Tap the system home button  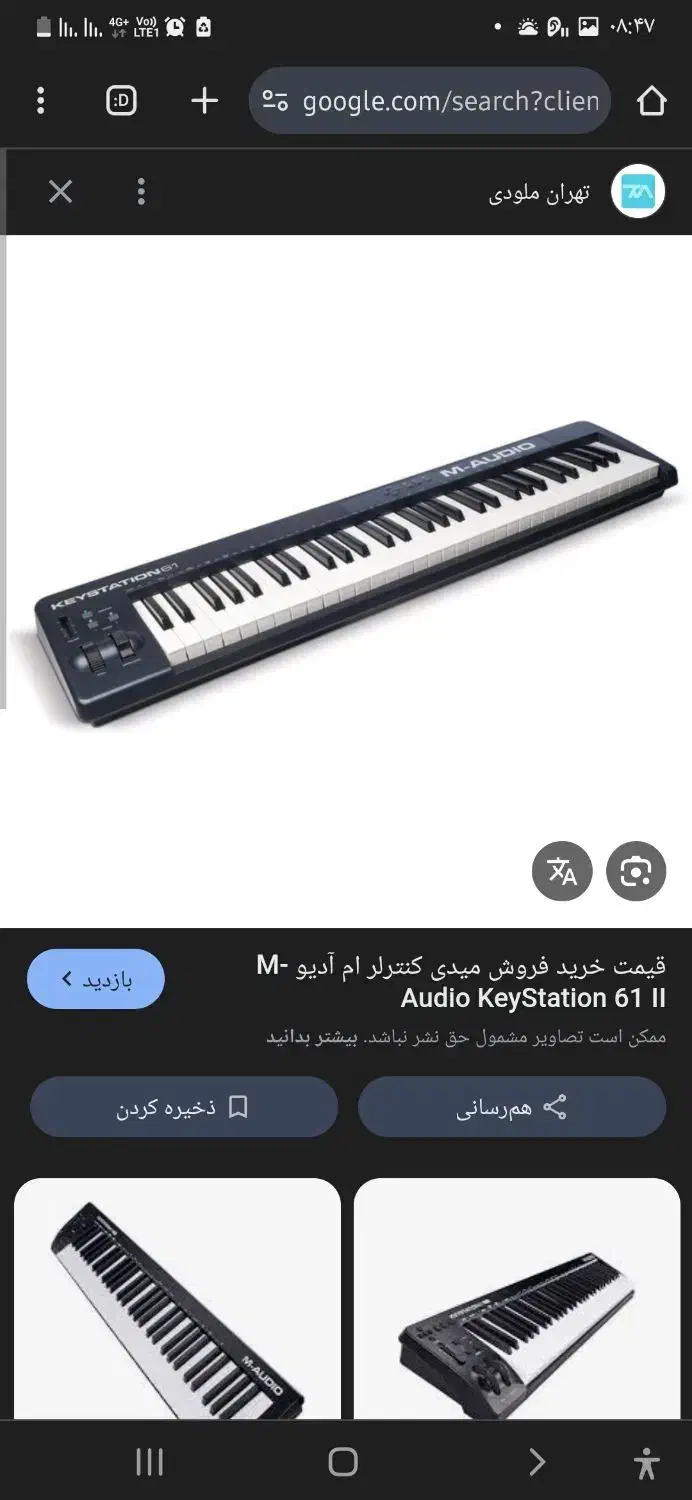point(343,1463)
